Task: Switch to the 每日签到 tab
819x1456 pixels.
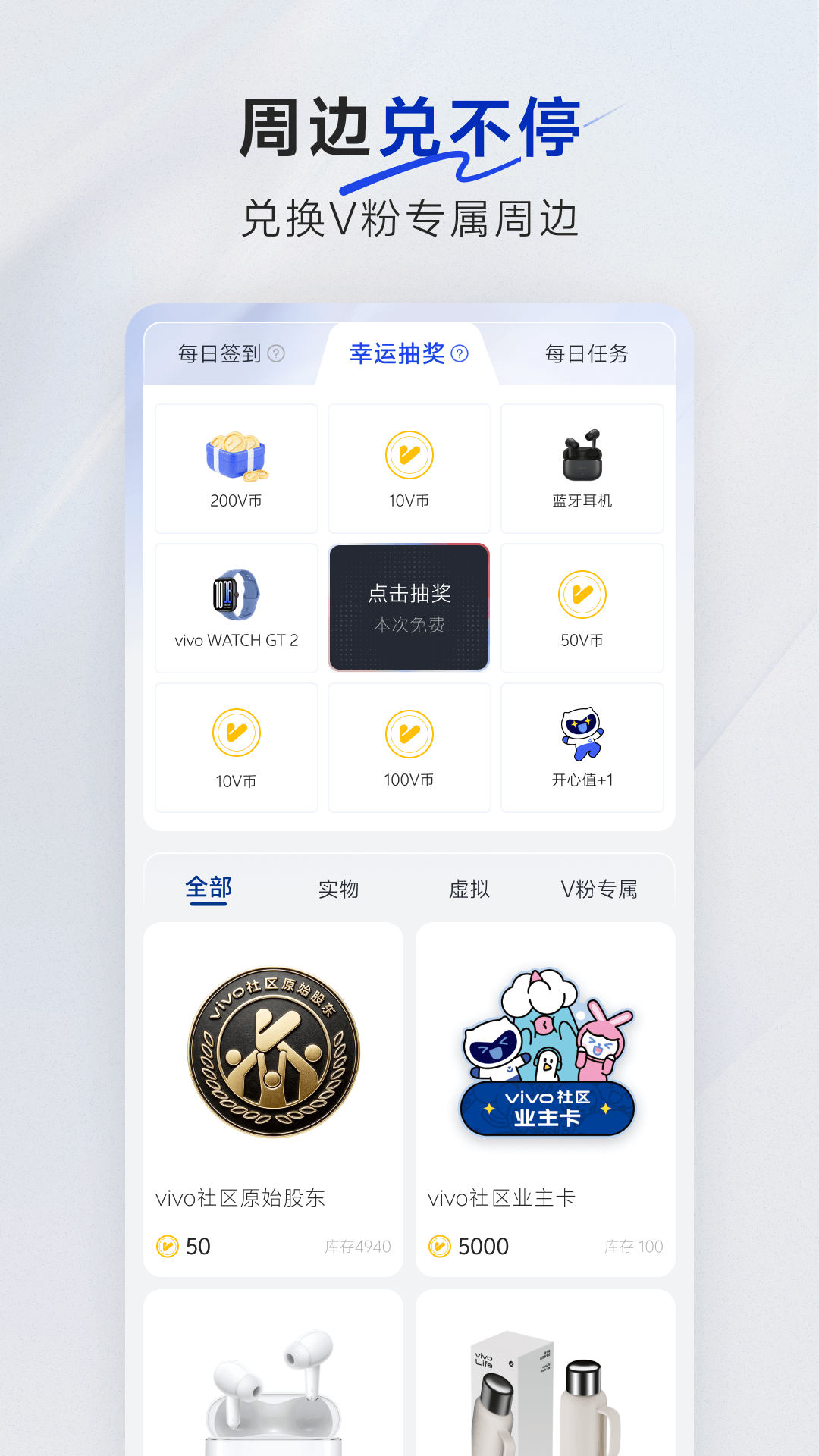Action: click(x=218, y=353)
